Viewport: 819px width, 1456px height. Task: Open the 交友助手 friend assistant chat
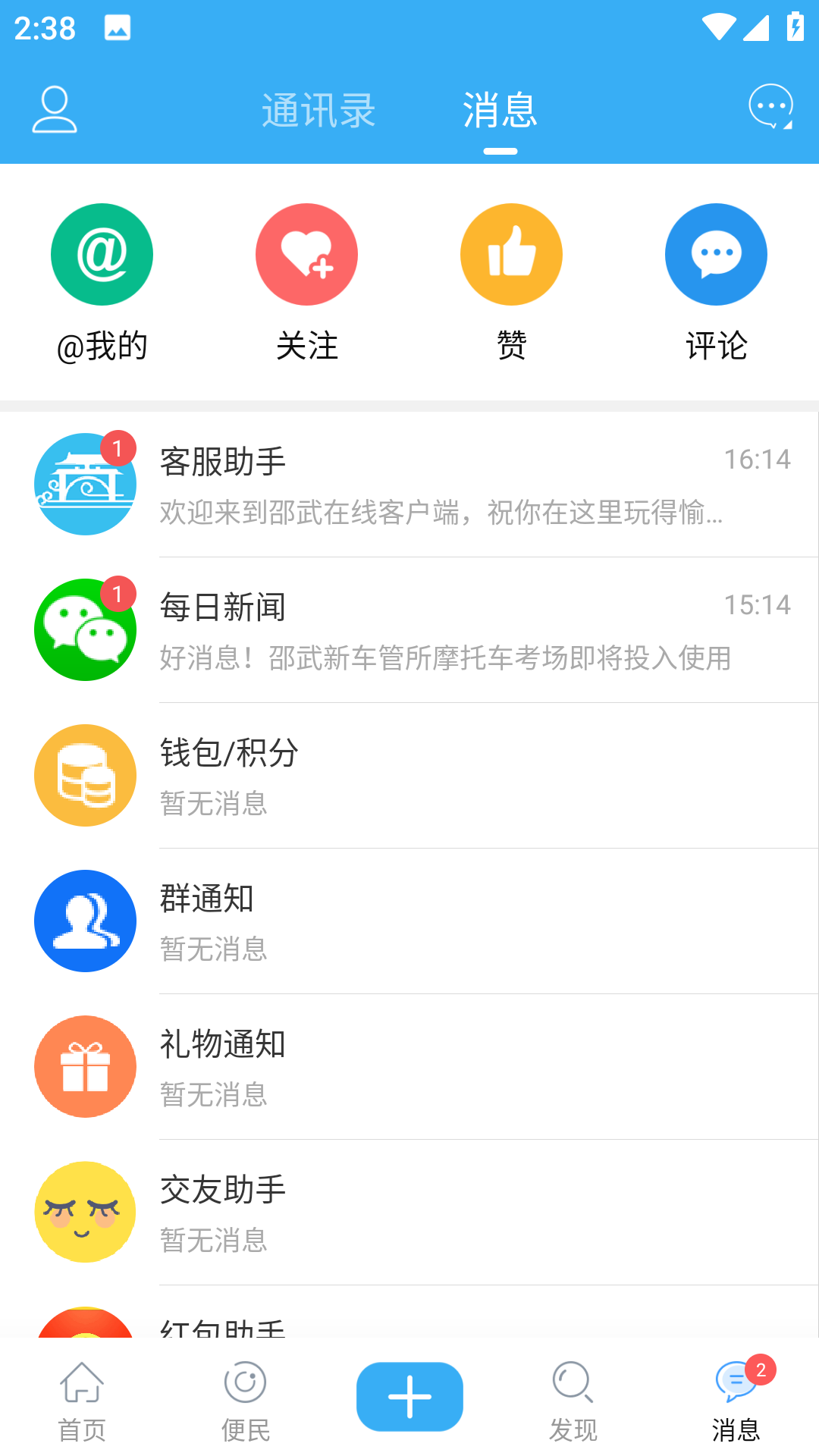click(409, 1212)
